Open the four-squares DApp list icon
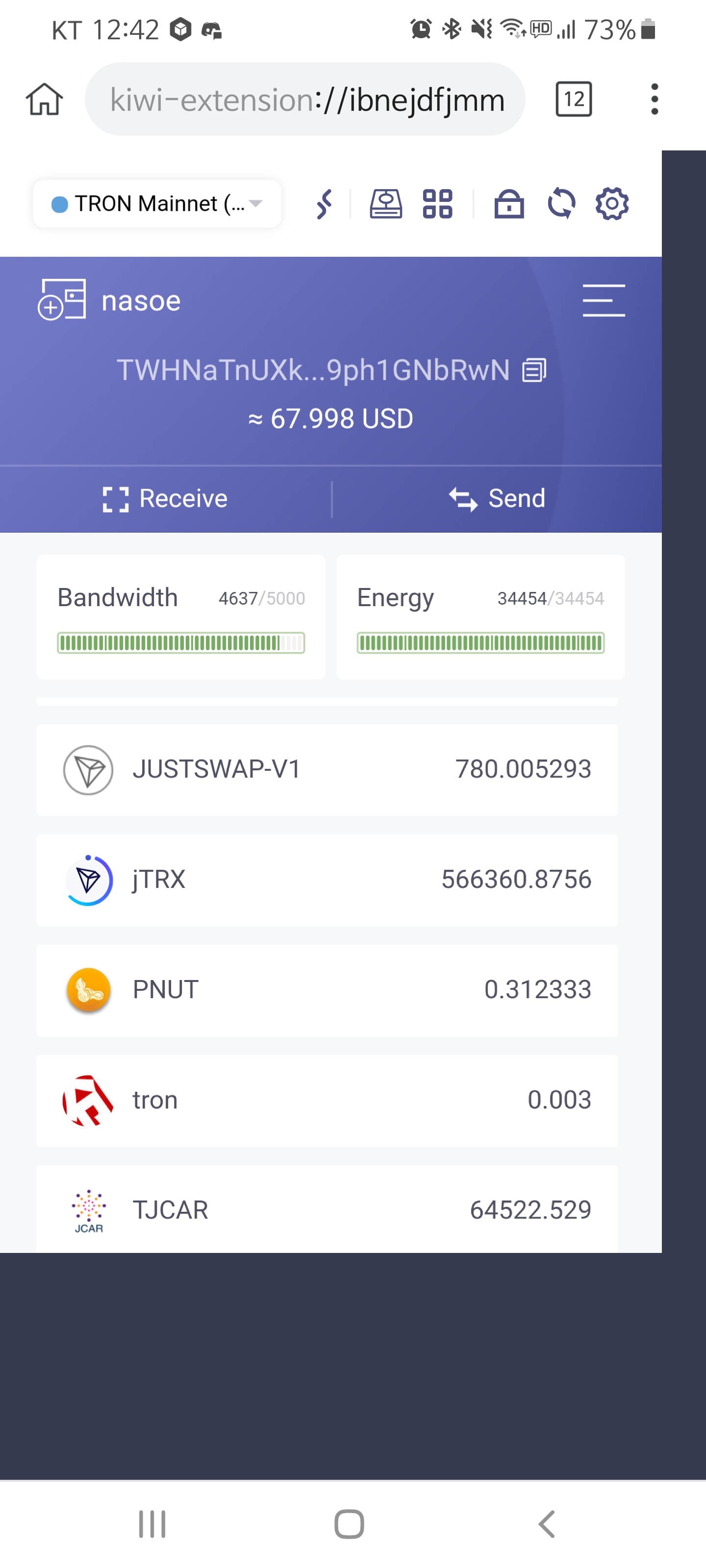This screenshot has height=1568, width=706. pos(437,203)
